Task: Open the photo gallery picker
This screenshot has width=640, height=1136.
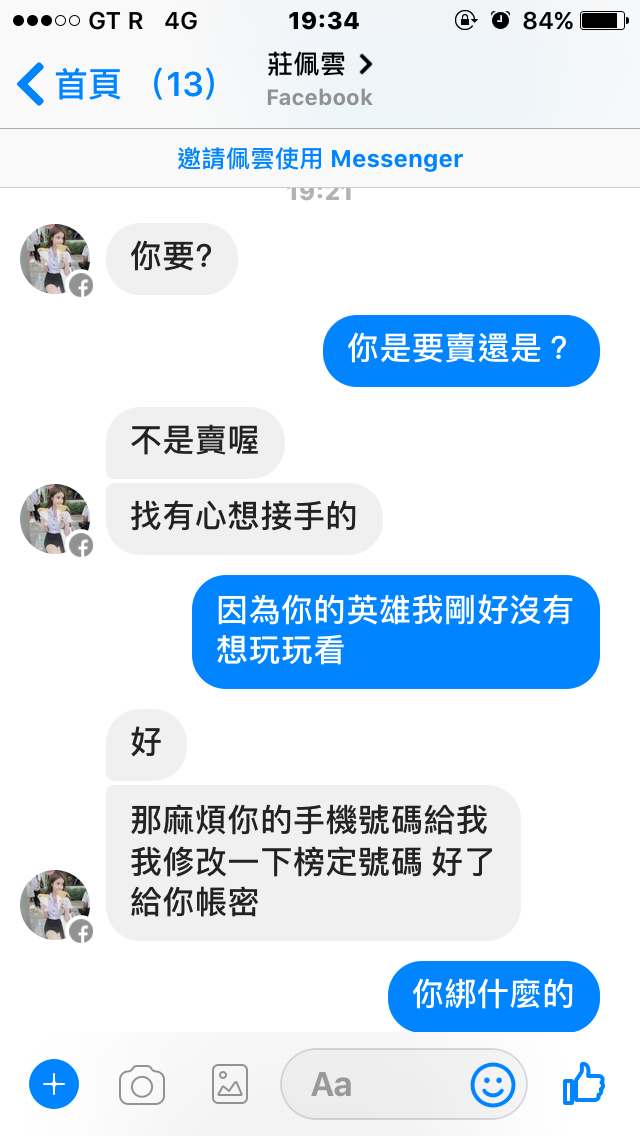Action: tap(230, 1084)
